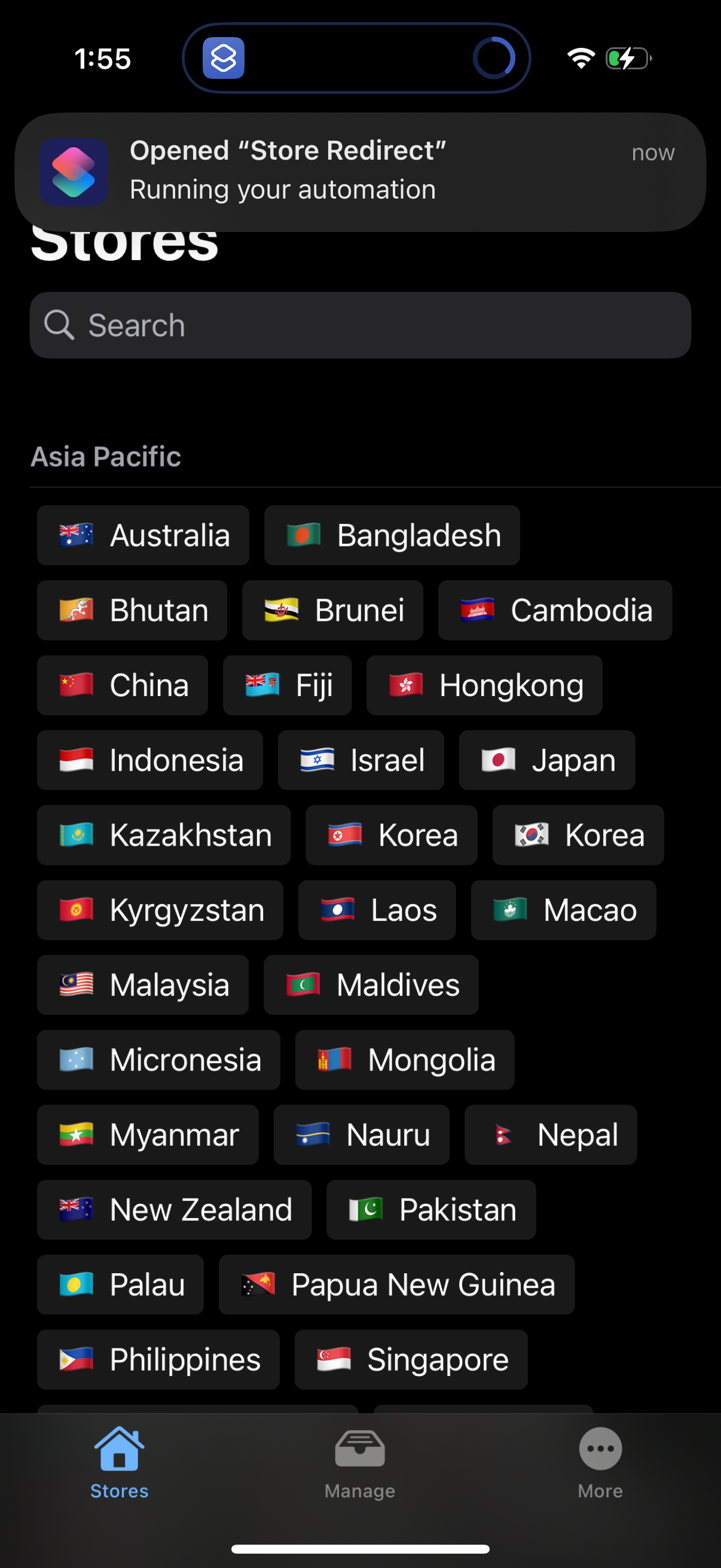Tap the Papua New Guinea store

[397, 1285]
